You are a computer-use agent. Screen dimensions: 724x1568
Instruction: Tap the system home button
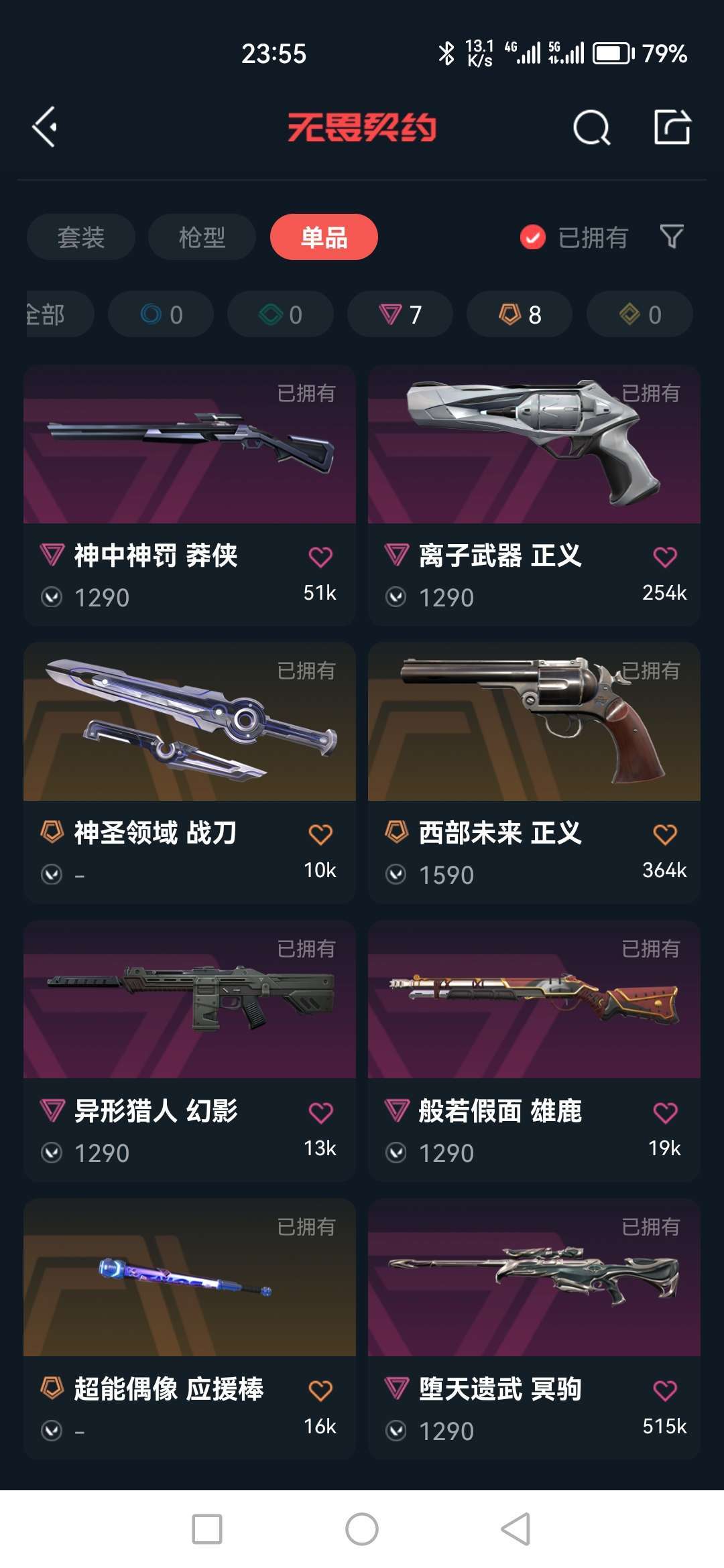point(362,1529)
